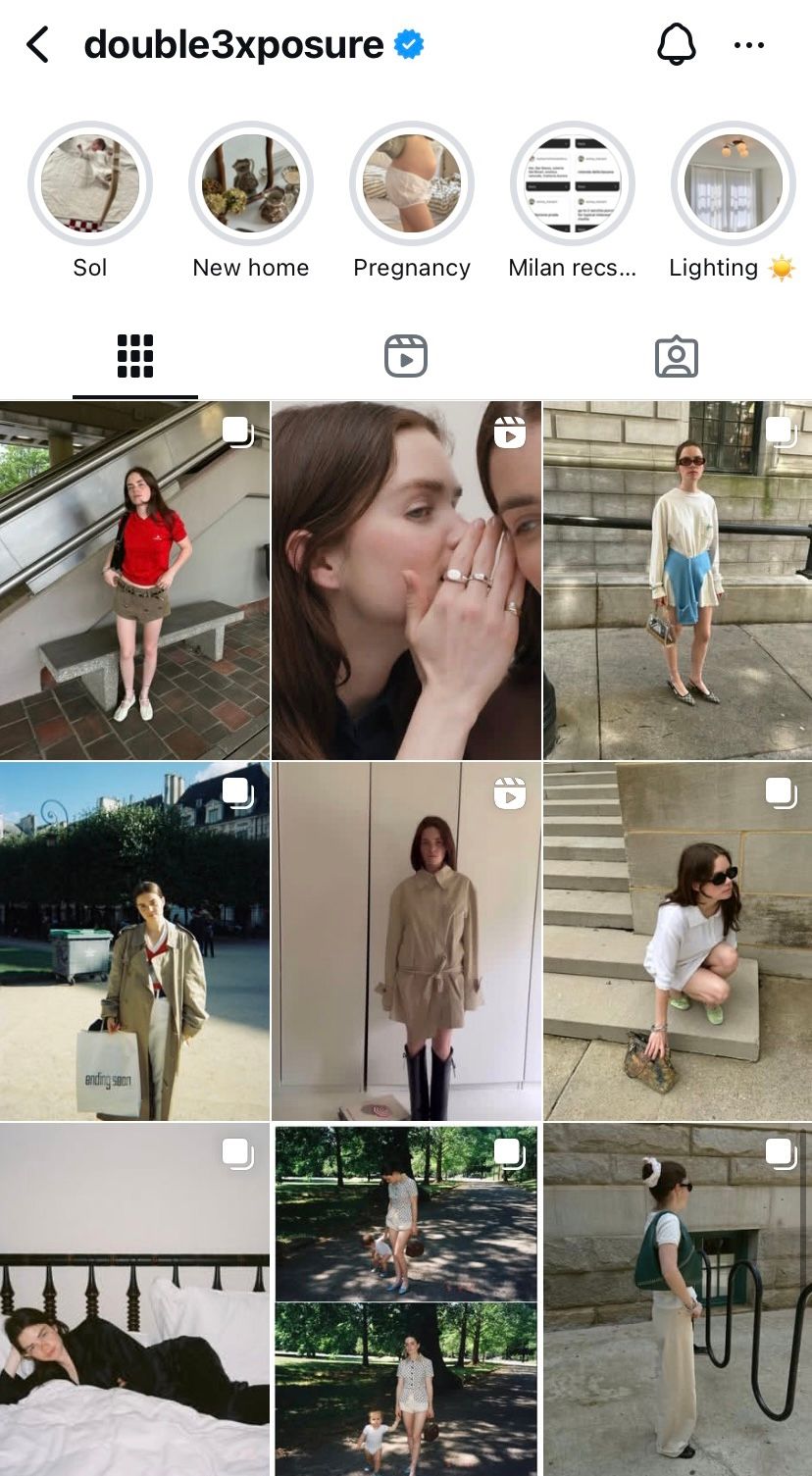Open the green bag by bike rack post
Screen dimensions: 812x1476
click(x=678, y=1299)
